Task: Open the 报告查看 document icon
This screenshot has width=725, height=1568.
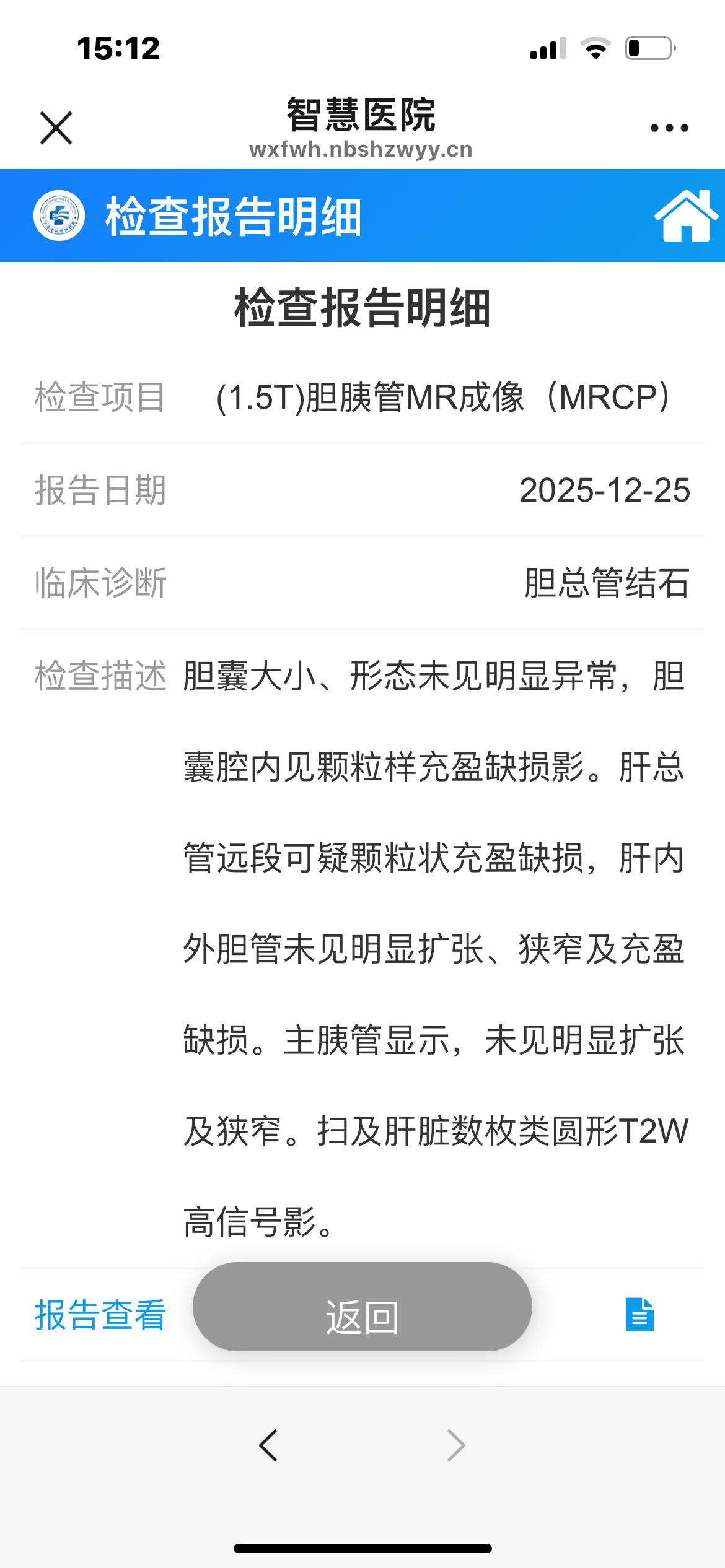Action: pos(639,1314)
